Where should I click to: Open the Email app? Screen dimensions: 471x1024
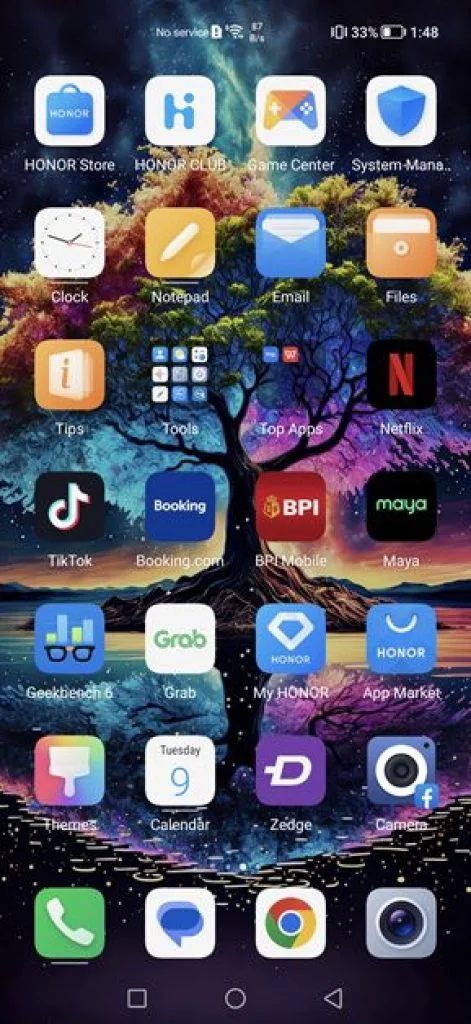(x=291, y=243)
